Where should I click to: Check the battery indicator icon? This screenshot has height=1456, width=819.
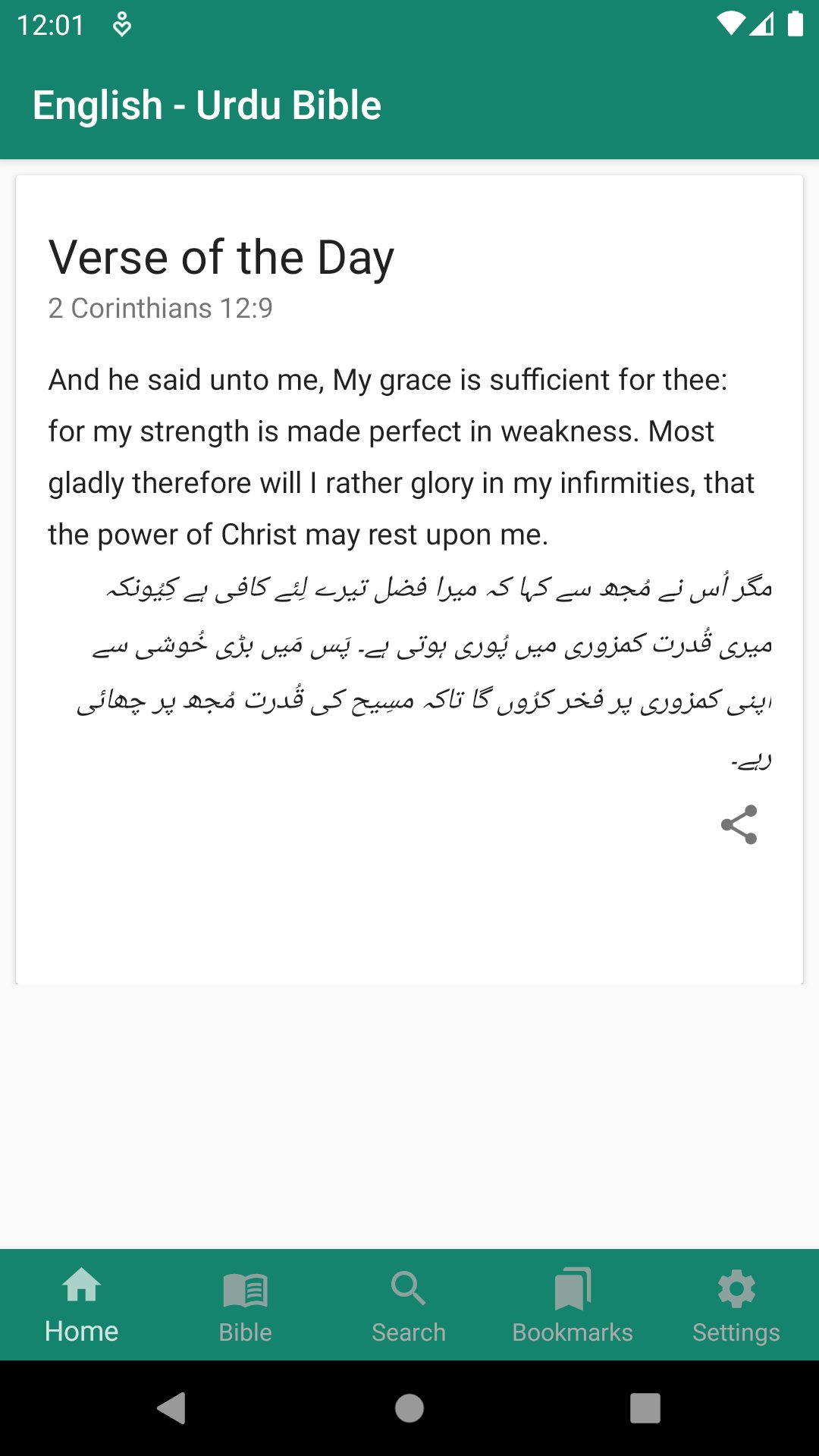tap(796, 23)
